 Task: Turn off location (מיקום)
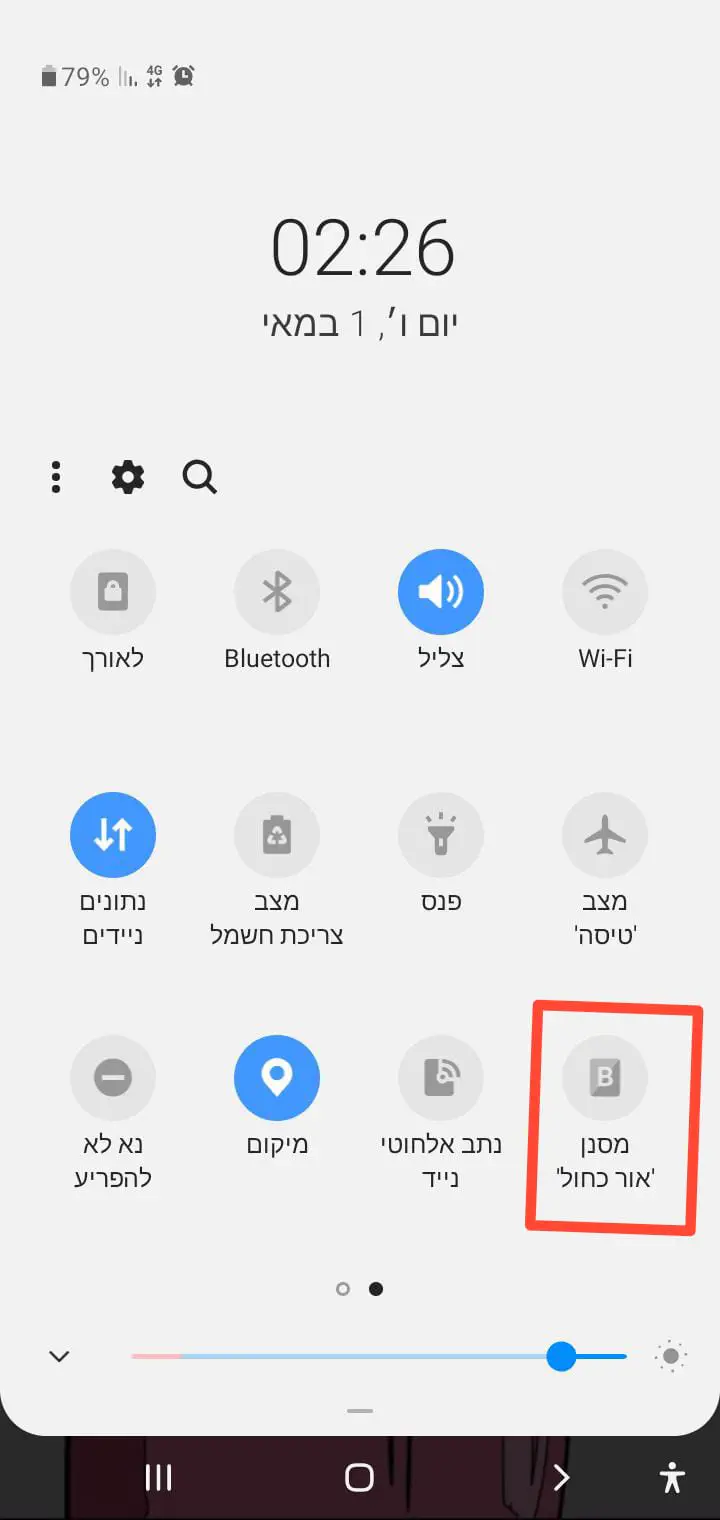pyautogui.click(x=277, y=1078)
